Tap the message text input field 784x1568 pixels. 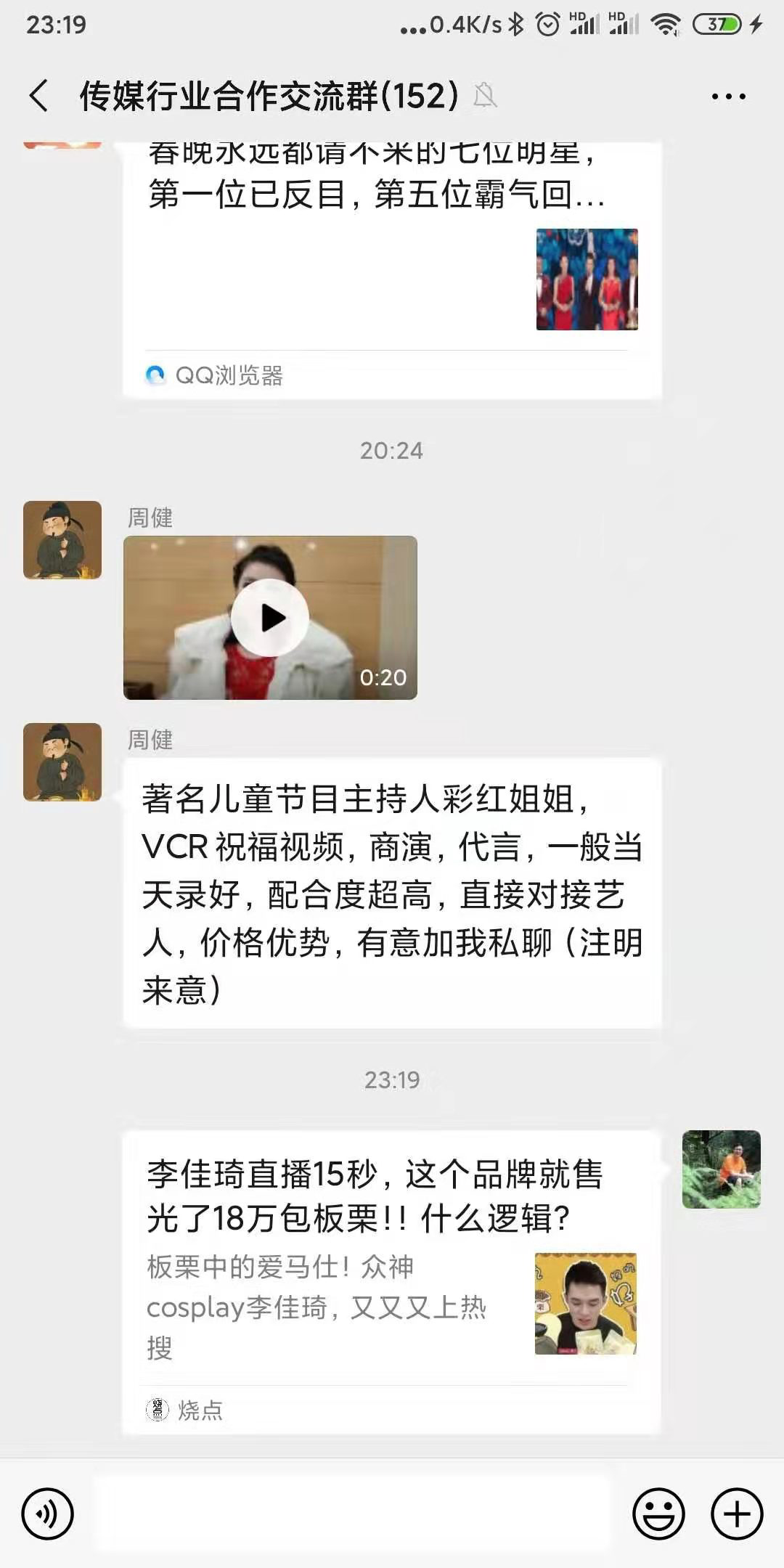click(352, 1514)
